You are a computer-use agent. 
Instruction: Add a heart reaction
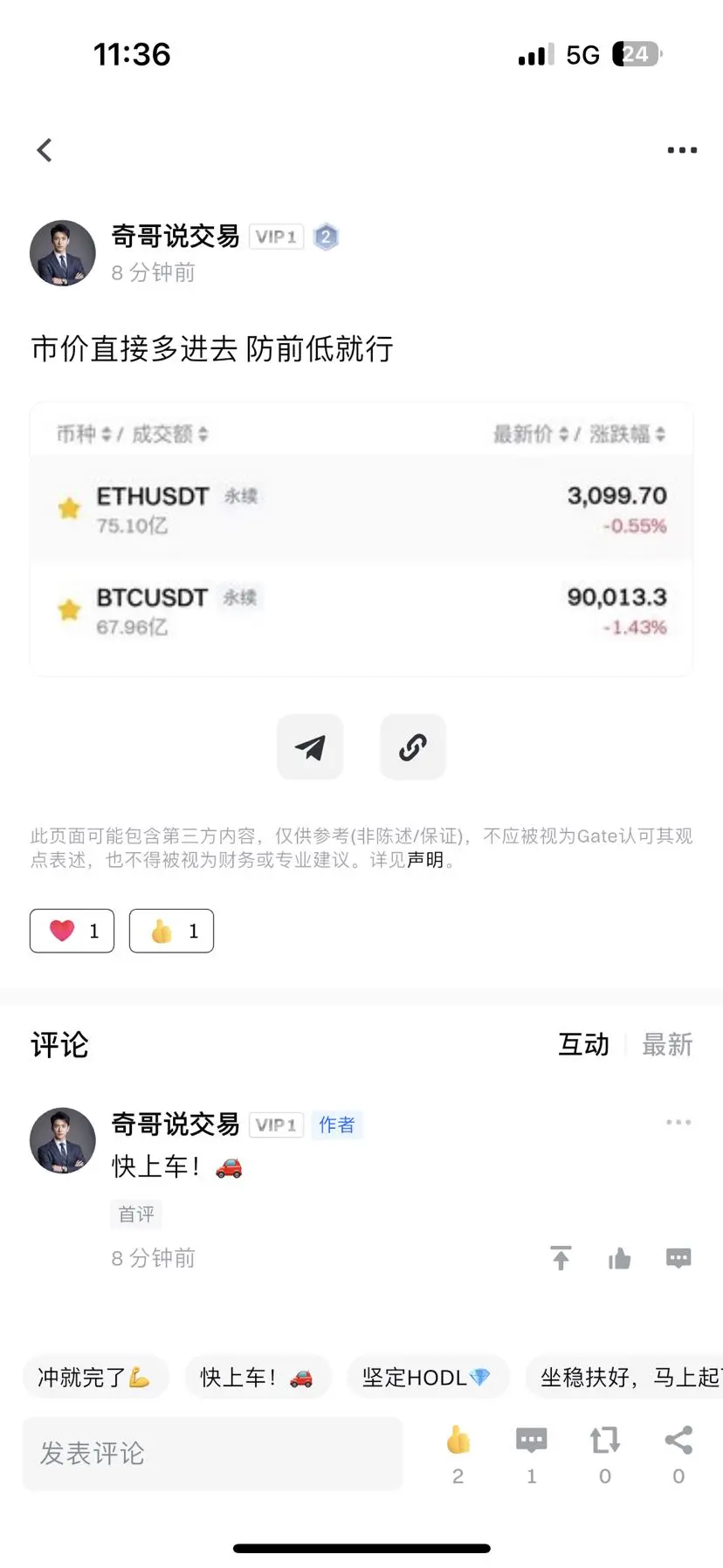72,931
